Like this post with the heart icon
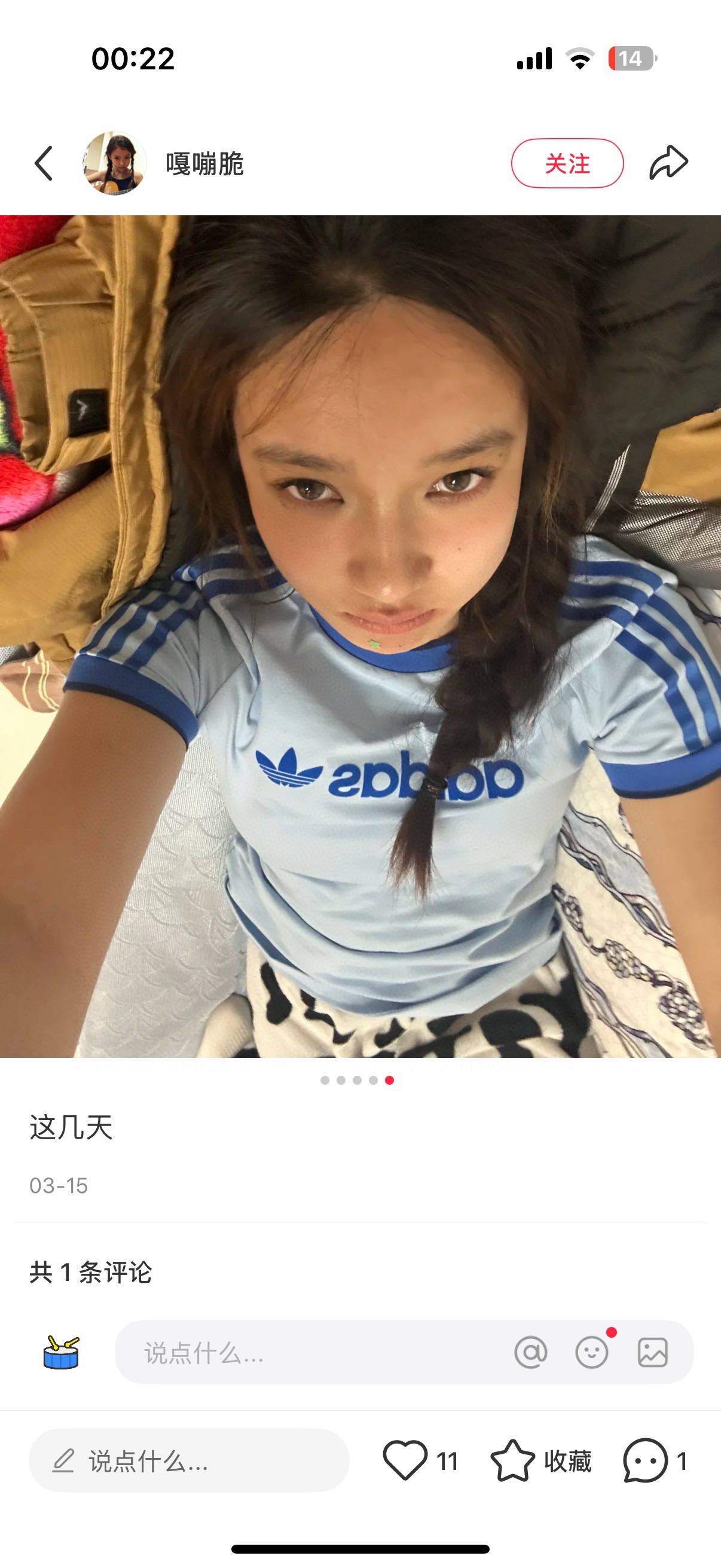This screenshot has height=1568, width=721. 405,1460
